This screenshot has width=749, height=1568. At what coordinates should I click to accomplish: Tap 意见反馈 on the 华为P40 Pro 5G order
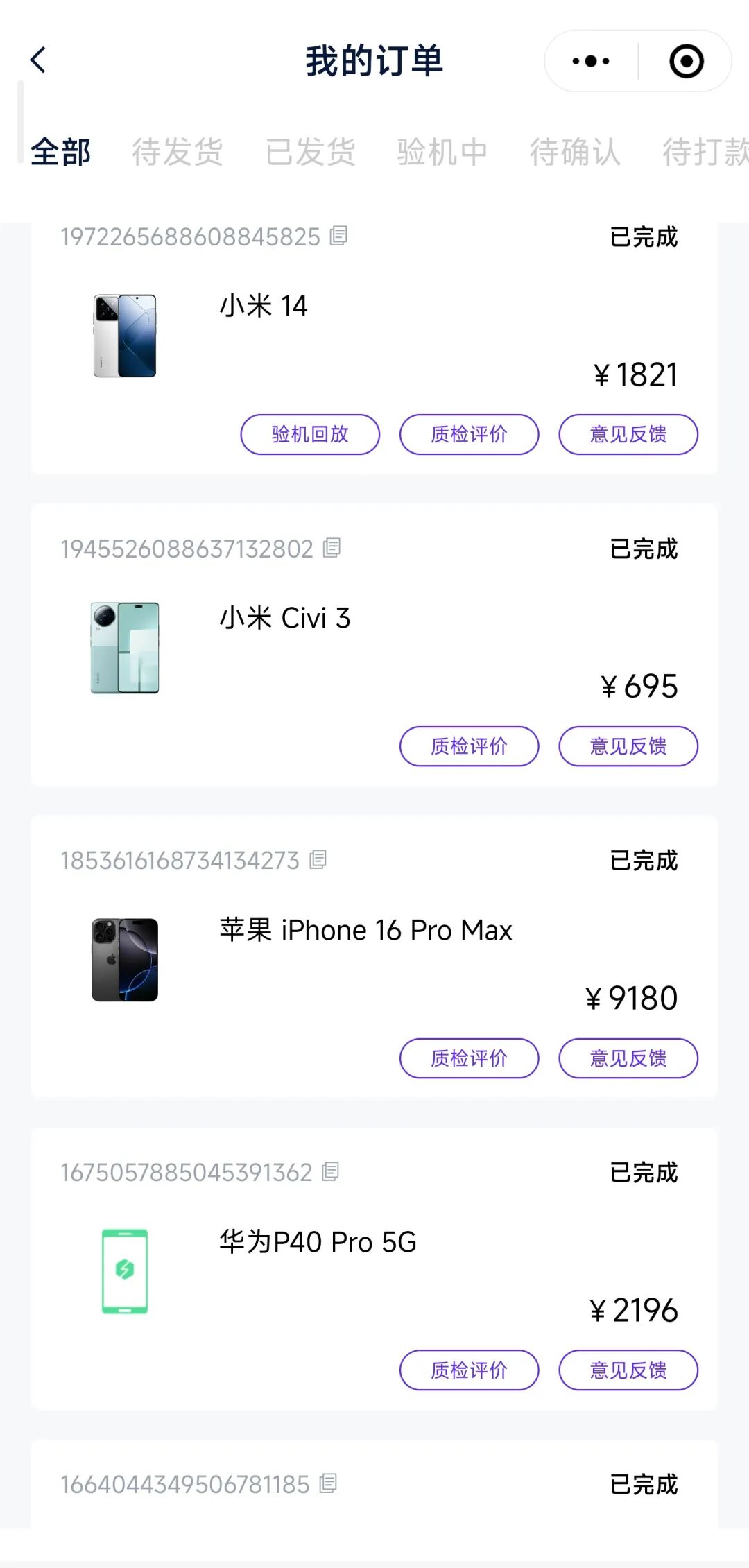[x=628, y=1370]
